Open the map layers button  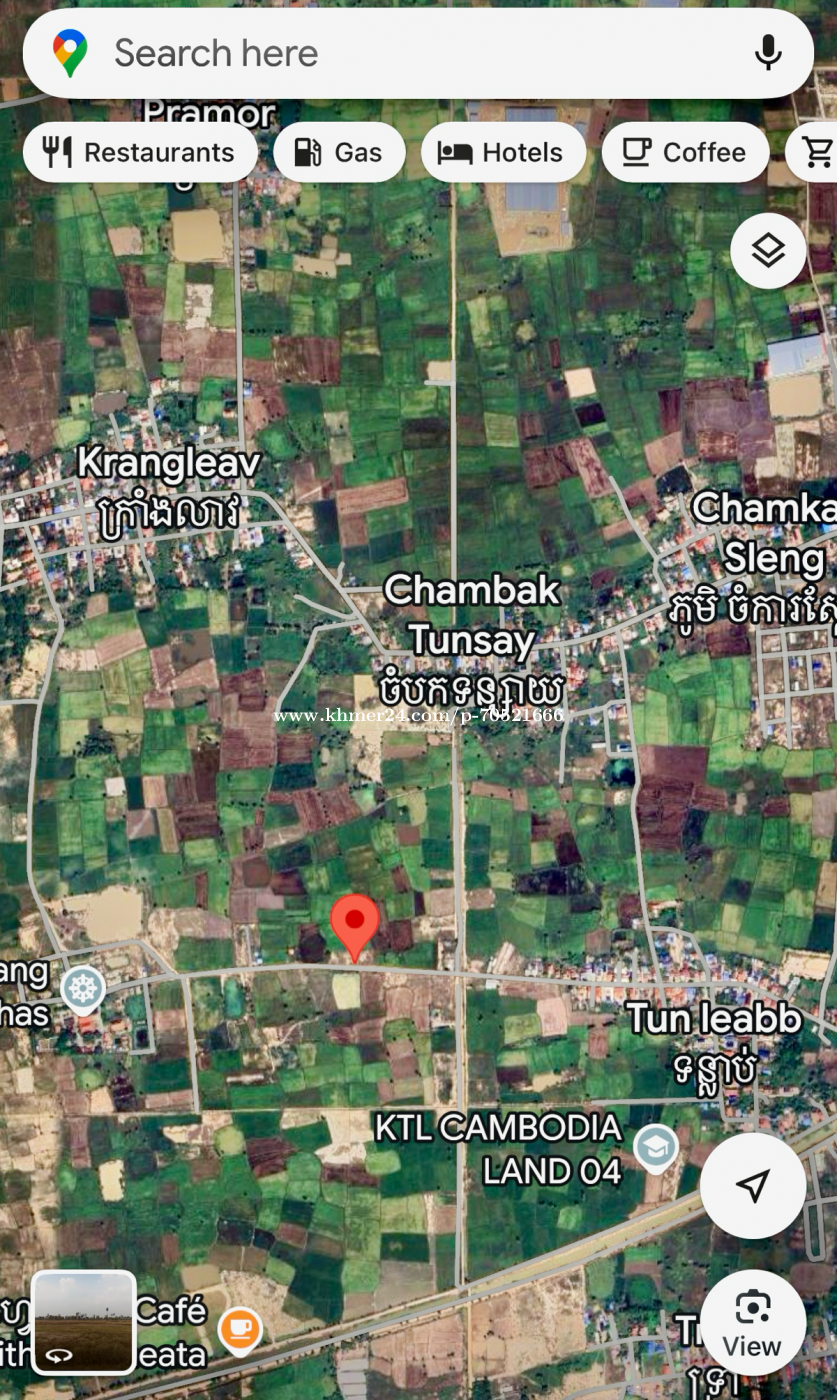pyautogui.click(x=768, y=251)
